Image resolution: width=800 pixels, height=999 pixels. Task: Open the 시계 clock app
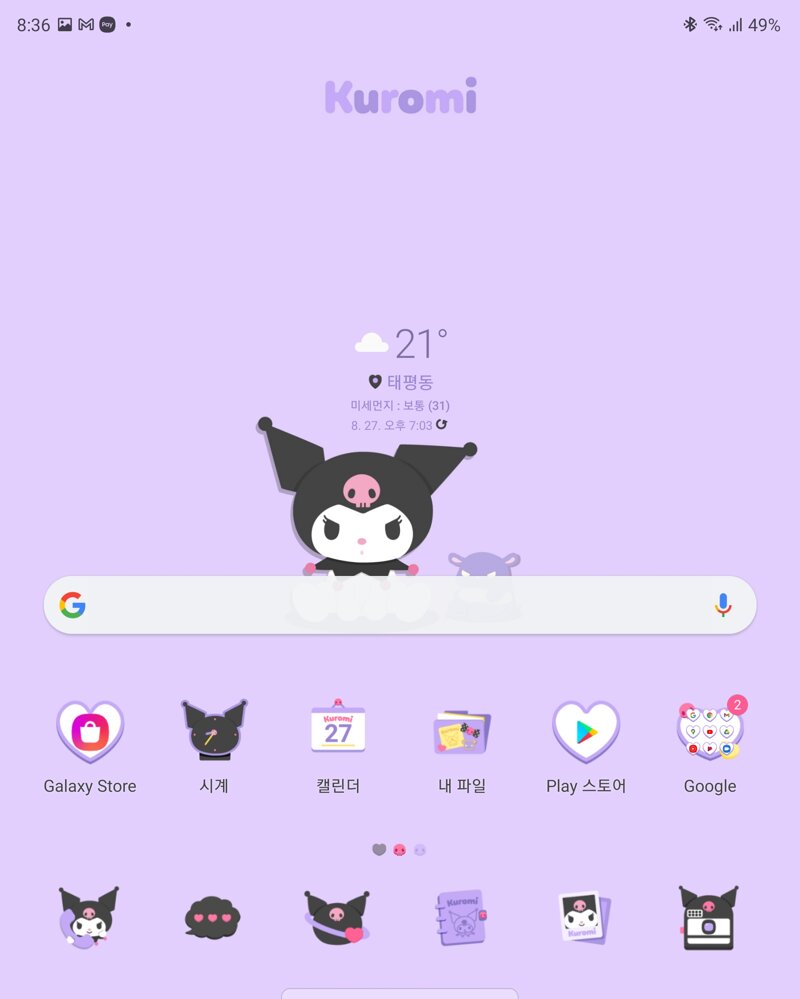pos(214,732)
